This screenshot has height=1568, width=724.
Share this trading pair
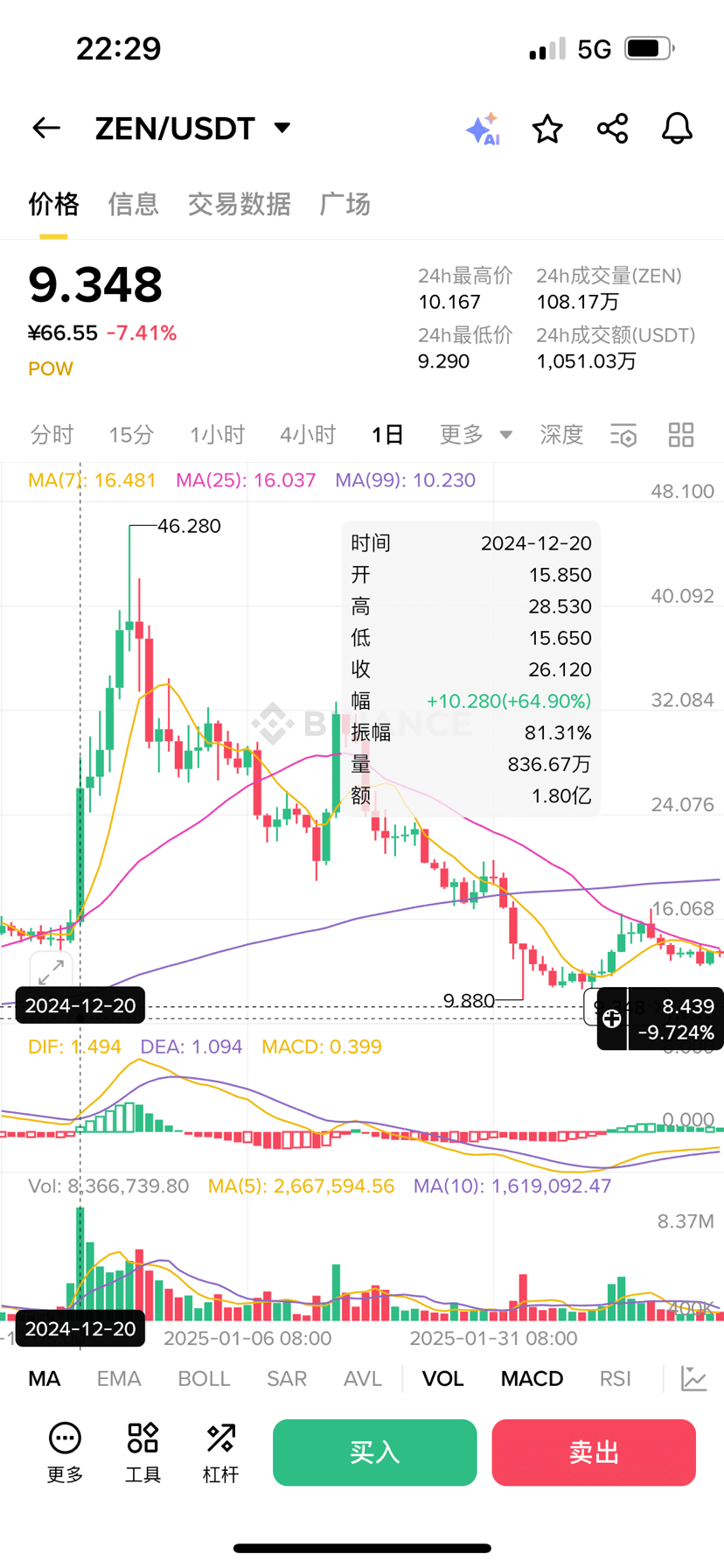point(612,129)
